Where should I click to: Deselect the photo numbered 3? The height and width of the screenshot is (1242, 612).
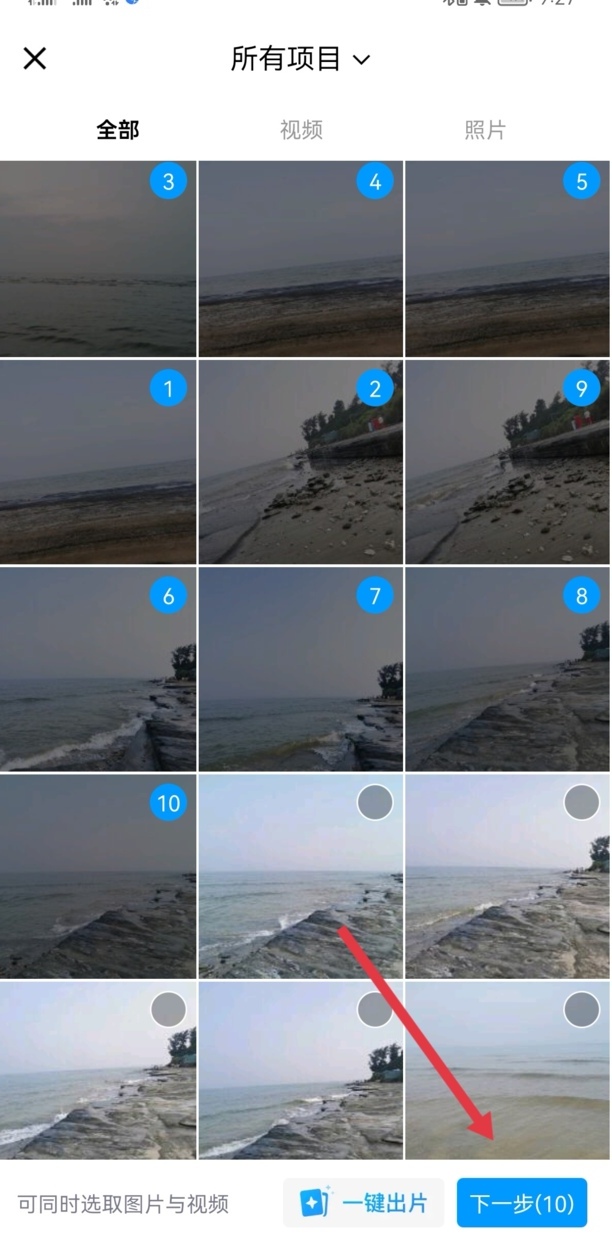[x=168, y=182]
